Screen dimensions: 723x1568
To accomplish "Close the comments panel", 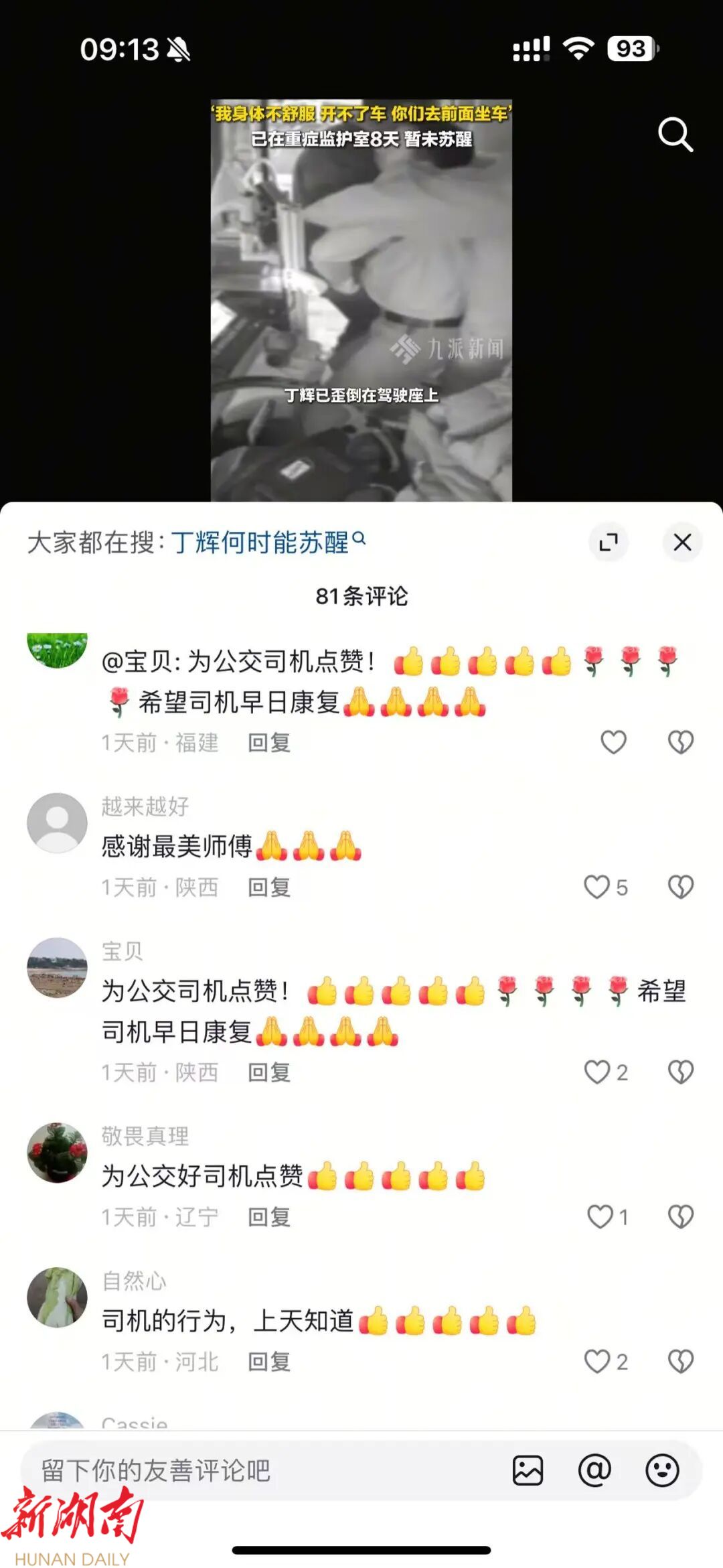I will (x=682, y=542).
